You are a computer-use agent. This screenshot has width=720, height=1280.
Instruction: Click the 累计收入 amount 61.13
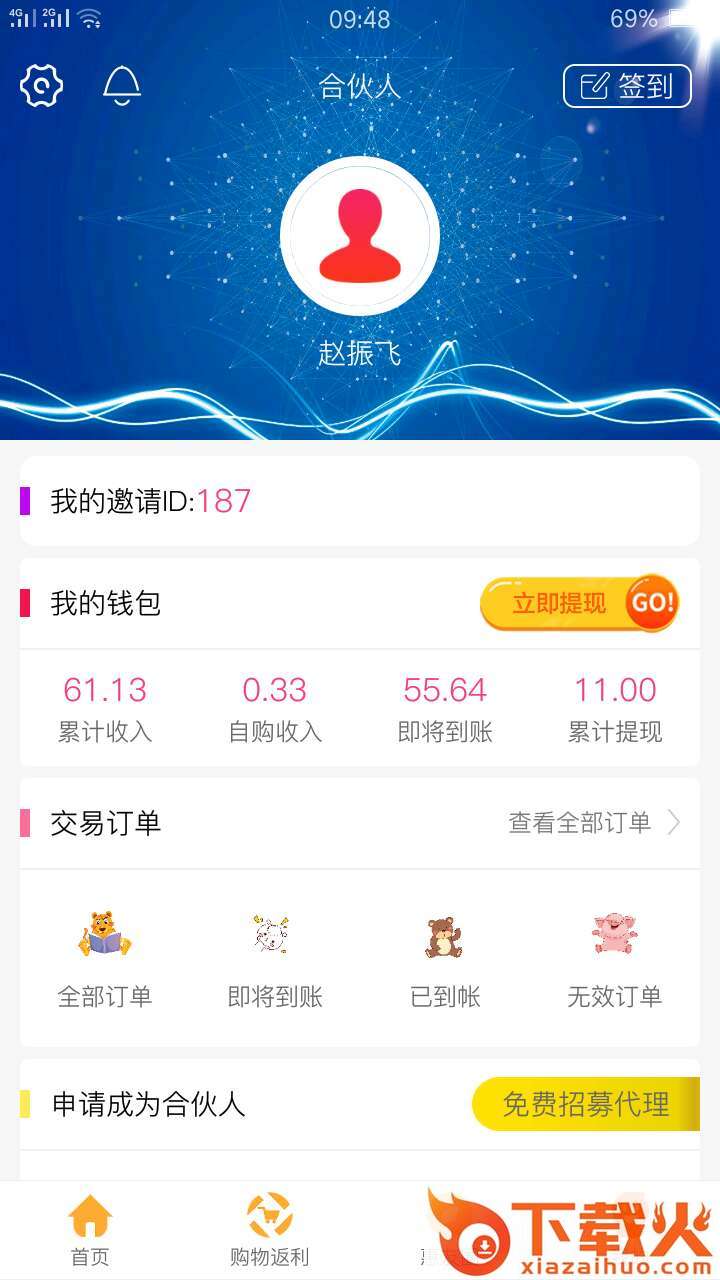coord(104,690)
